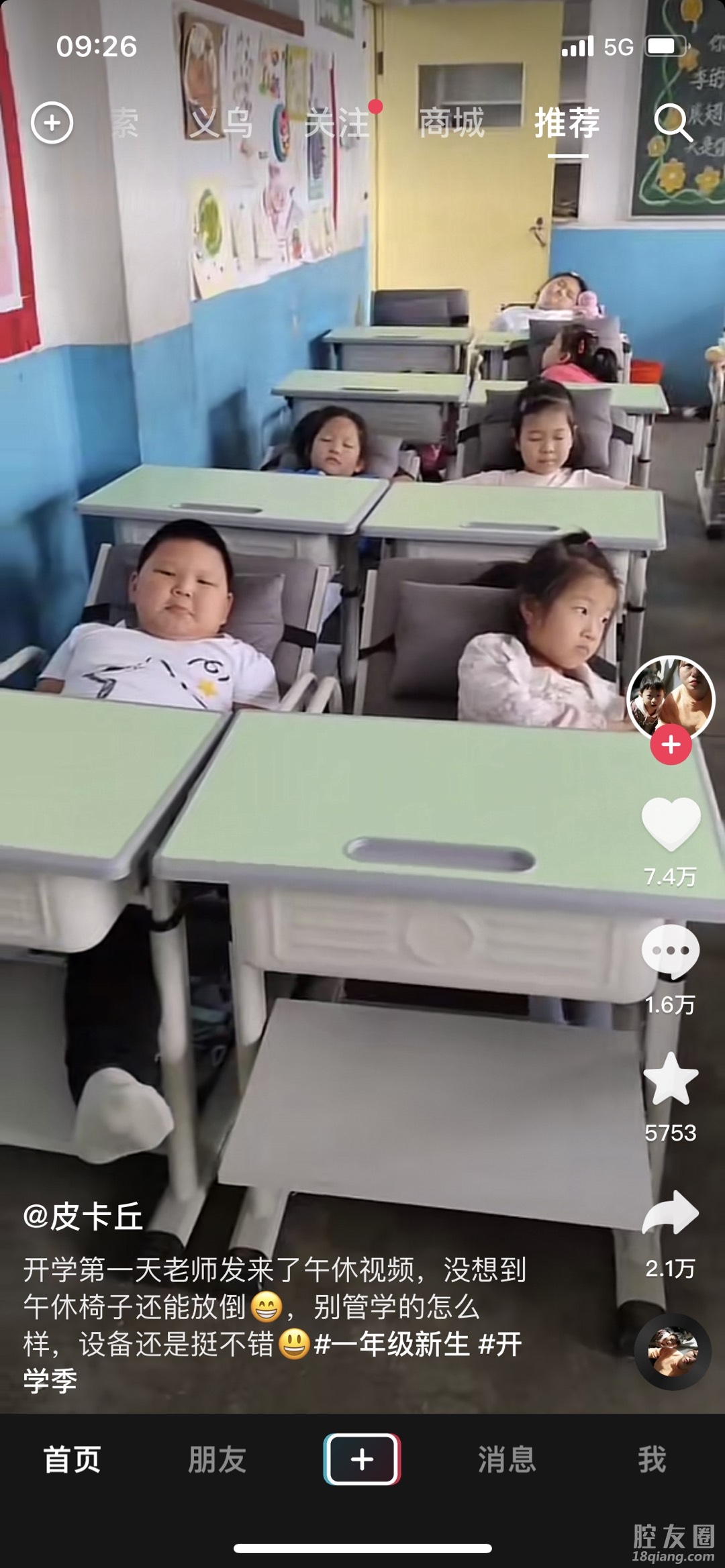Screen dimensions: 725x1568
Task: Switch to the 义乌 tab
Action: pos(221,123)
